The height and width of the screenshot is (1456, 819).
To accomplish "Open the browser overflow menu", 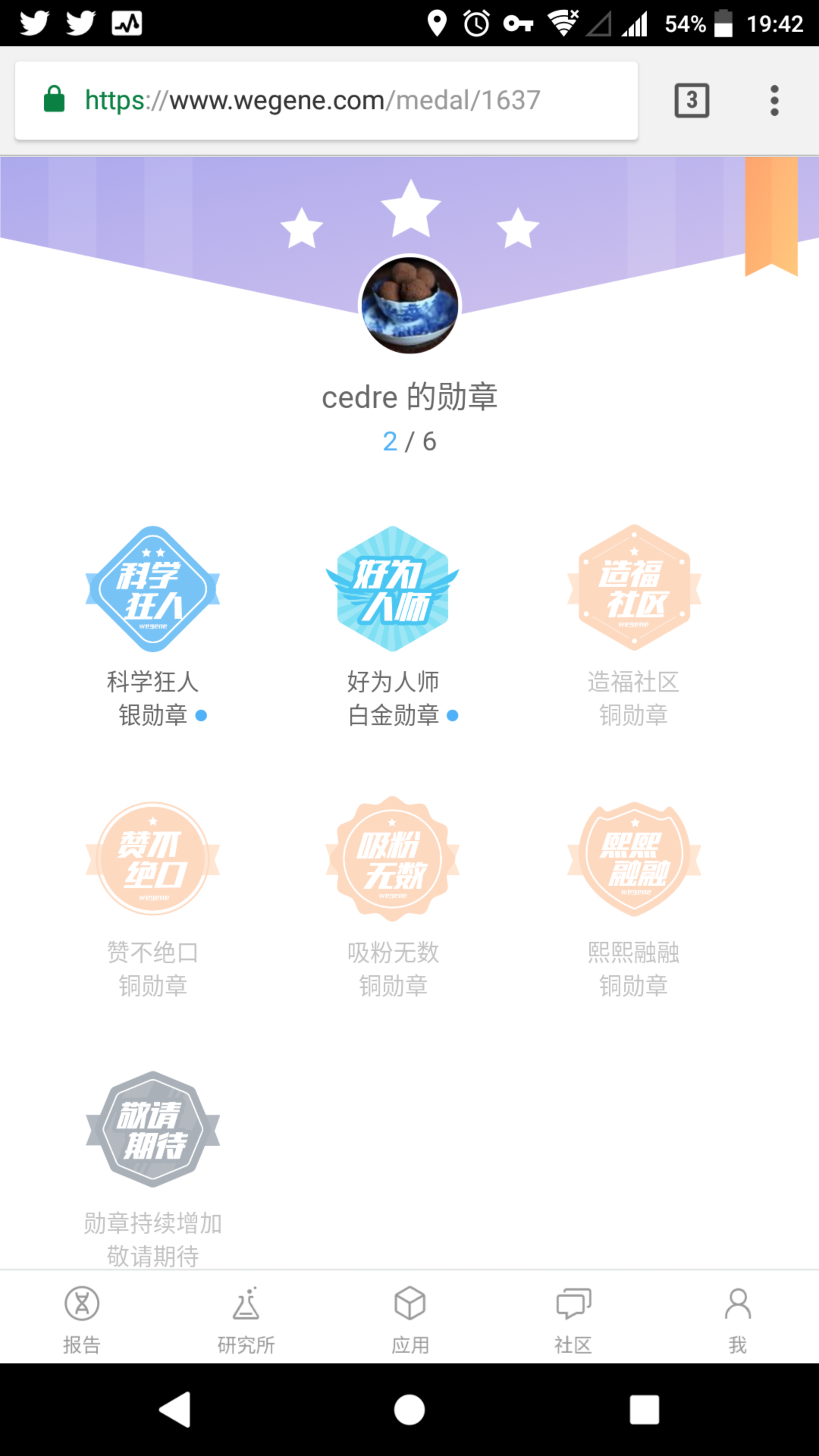I will (x=774, y=100).
